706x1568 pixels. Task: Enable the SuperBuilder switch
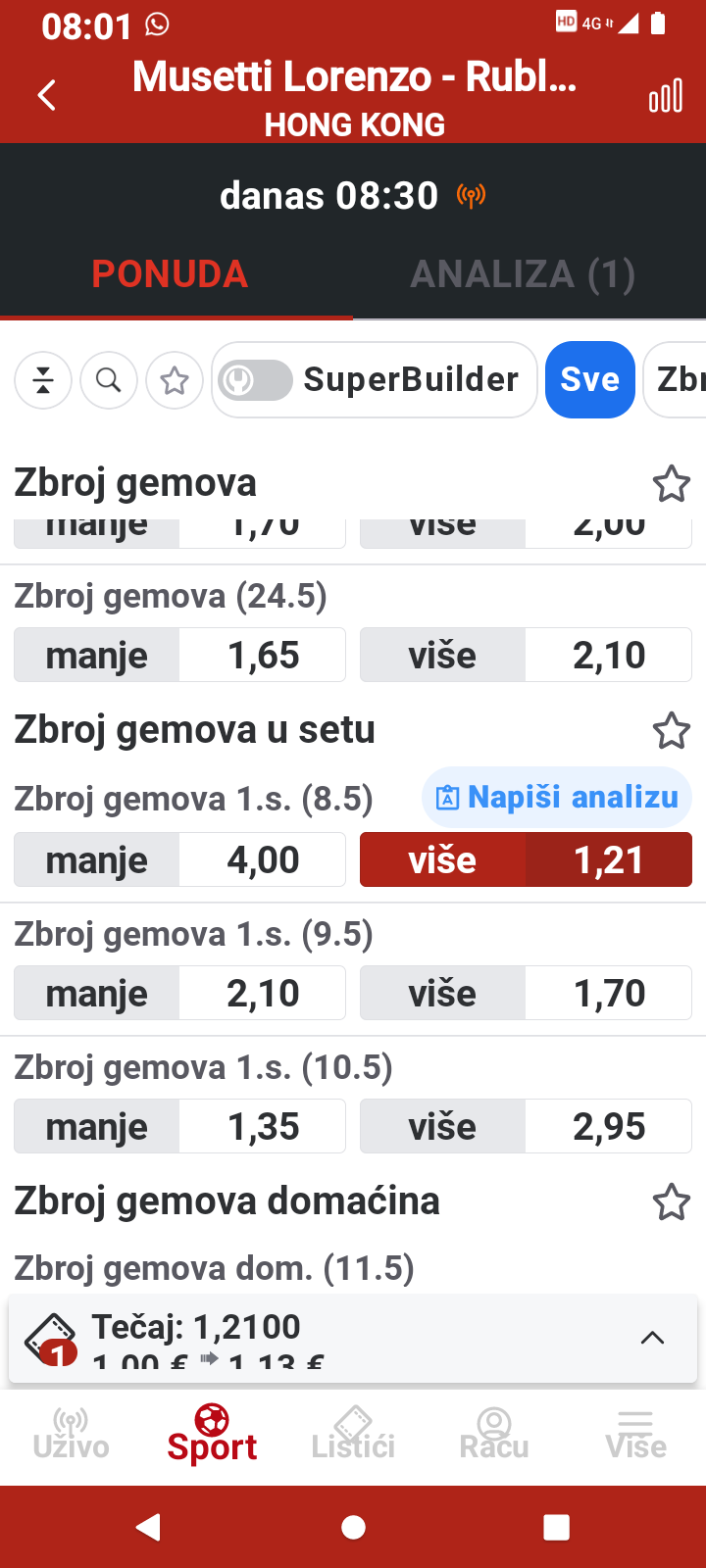pyautogui.click(x=255, y=380)
